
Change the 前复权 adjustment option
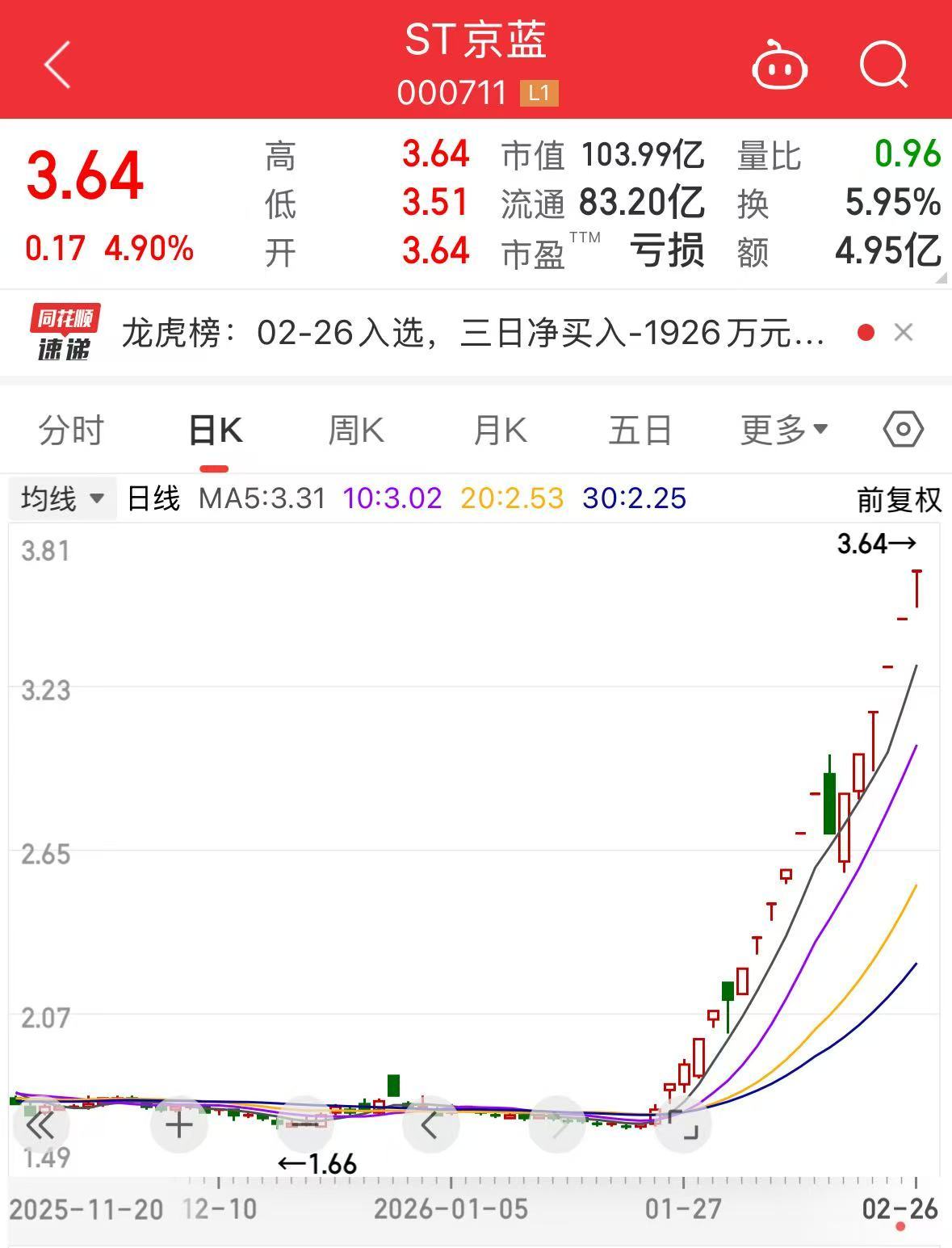coord(899,500)
